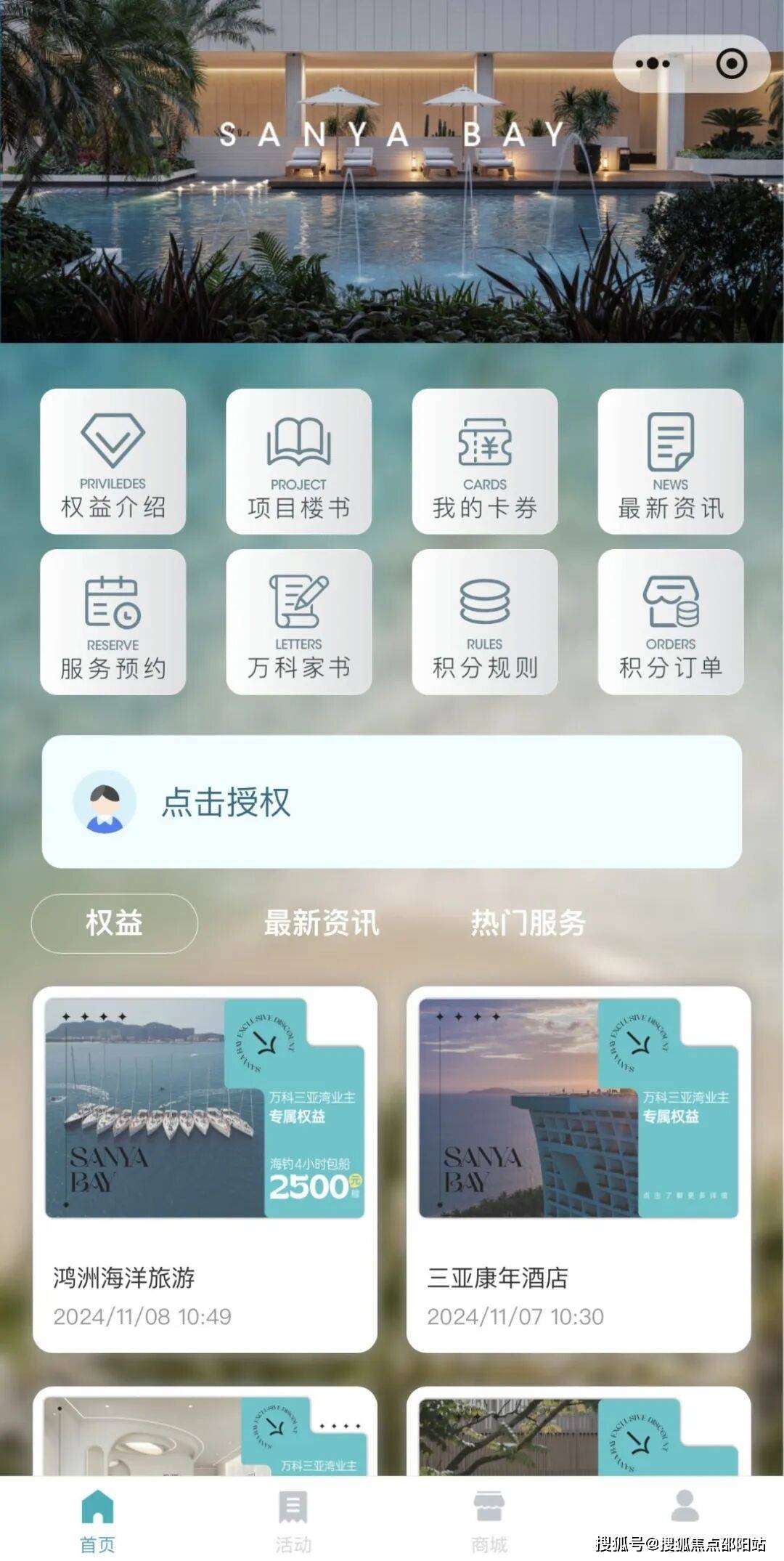Switch to the 活动 bottom tab
The height and width of the screenshot is (1561, 784).
293,1520
